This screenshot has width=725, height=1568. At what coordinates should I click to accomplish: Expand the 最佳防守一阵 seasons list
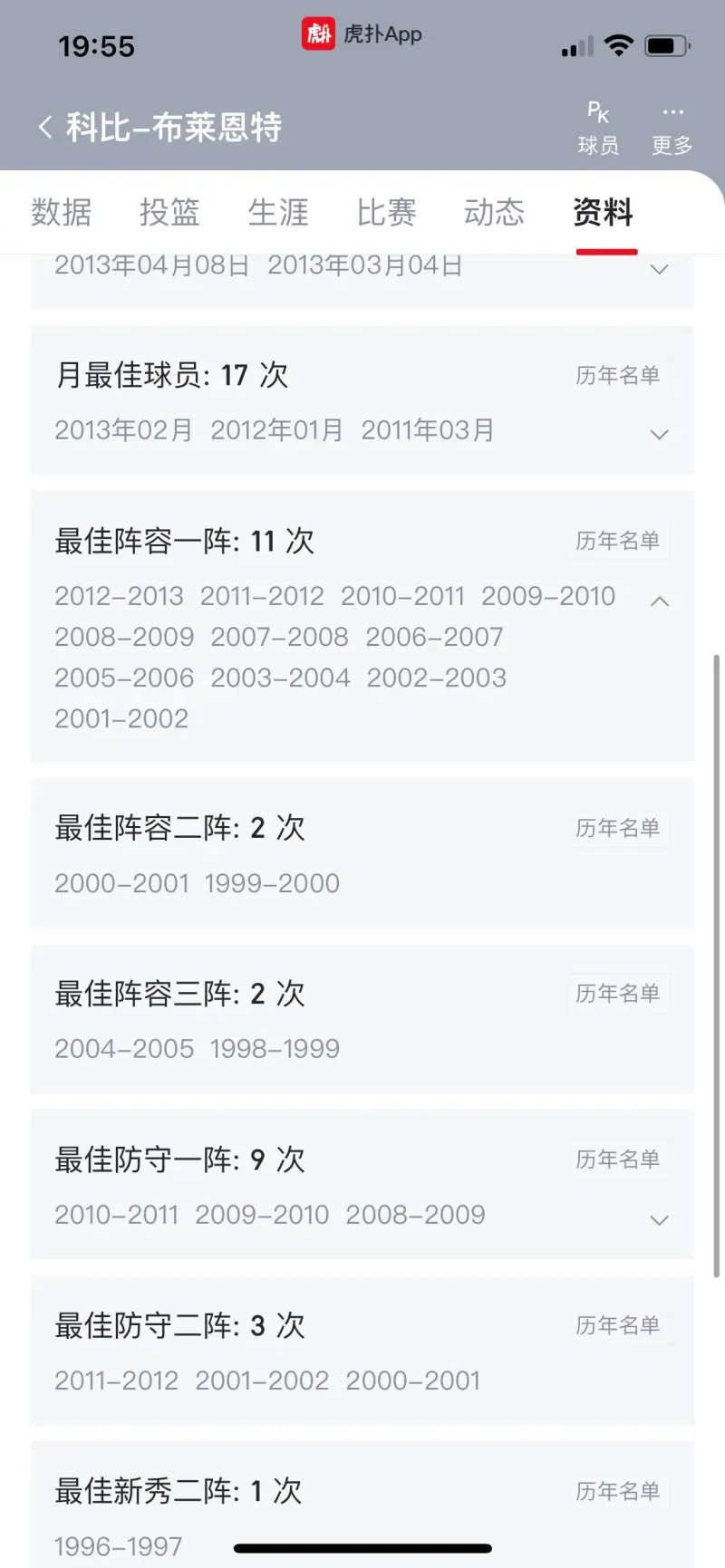point(660,1220)
